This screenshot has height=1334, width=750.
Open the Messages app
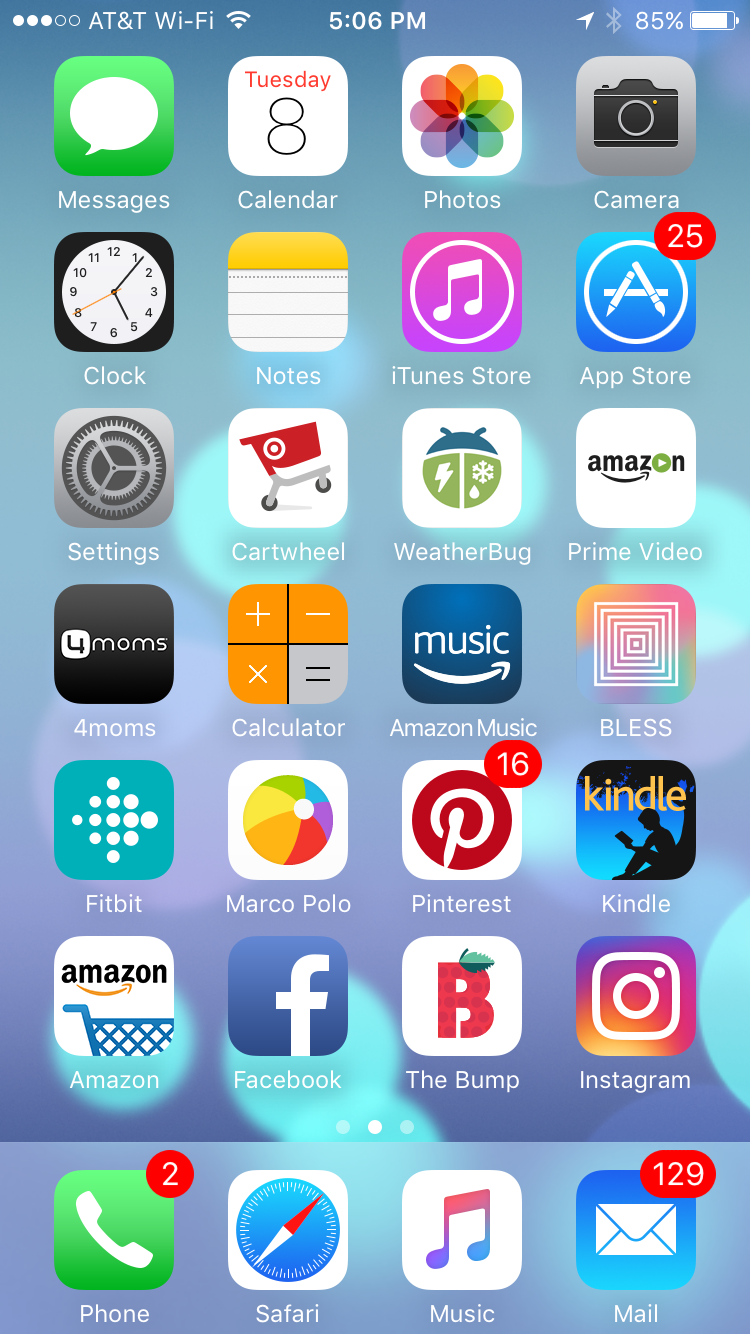pyautogui.click(x=114, y=116)
